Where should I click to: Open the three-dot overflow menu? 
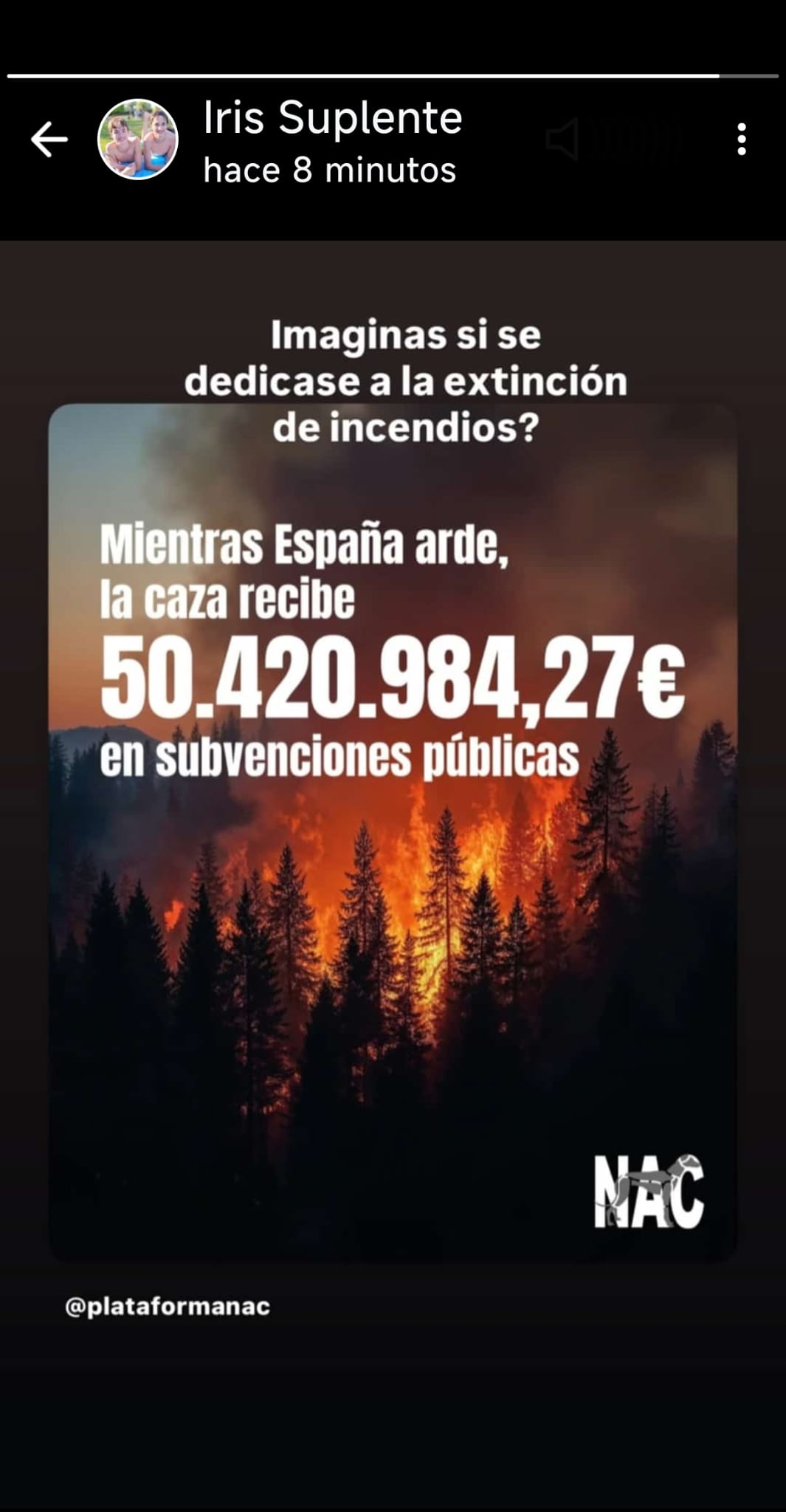tap(741, 140)
